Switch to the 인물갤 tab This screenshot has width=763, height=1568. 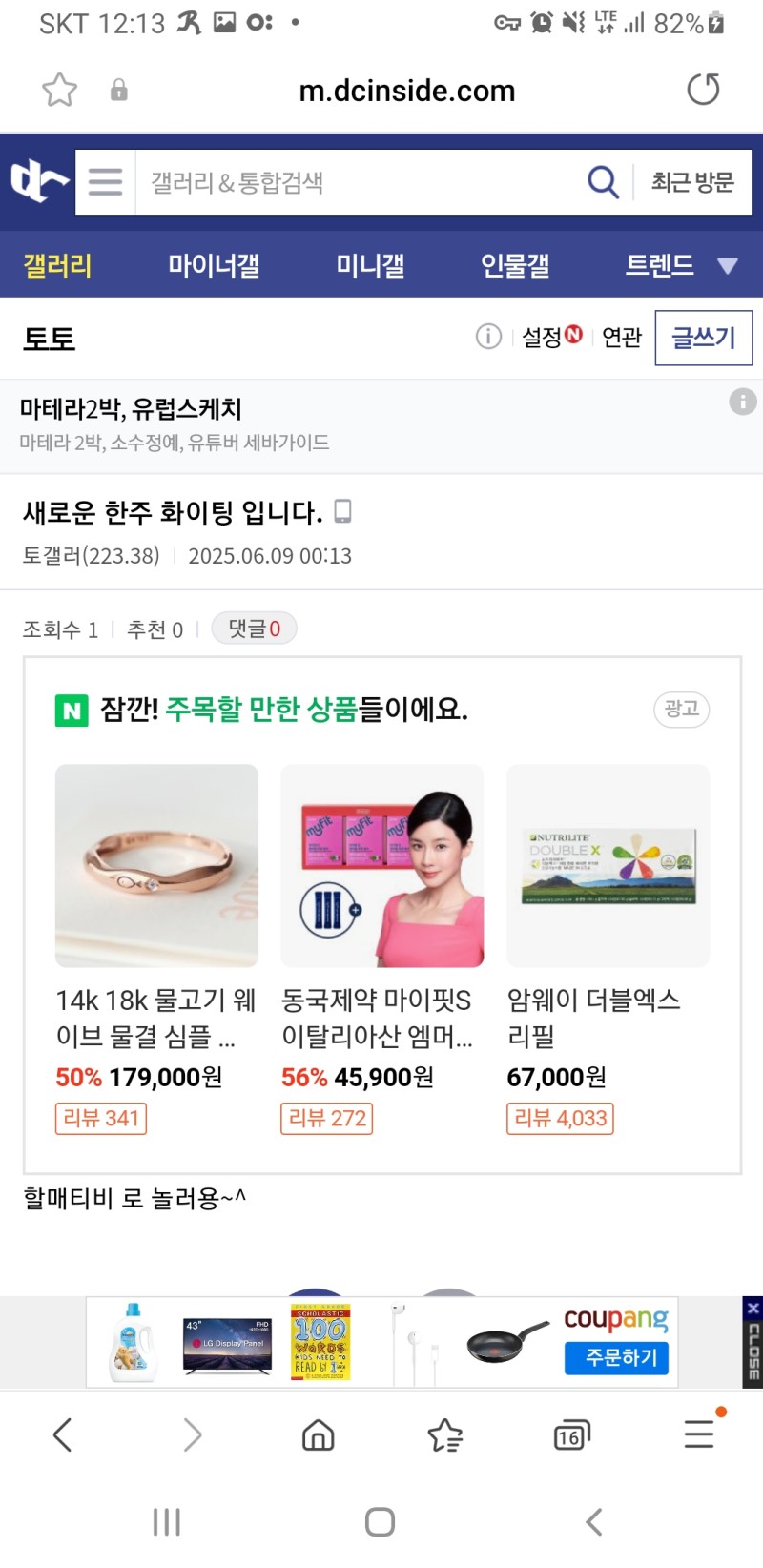(515, 265)
